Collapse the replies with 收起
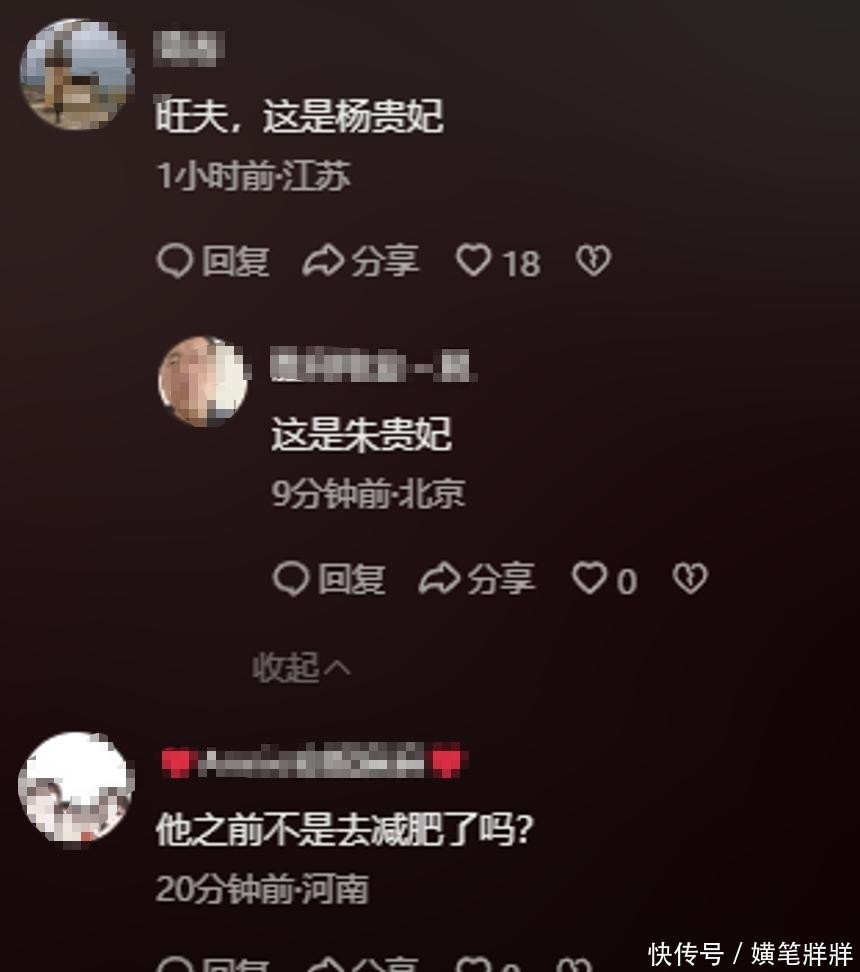 301,668
